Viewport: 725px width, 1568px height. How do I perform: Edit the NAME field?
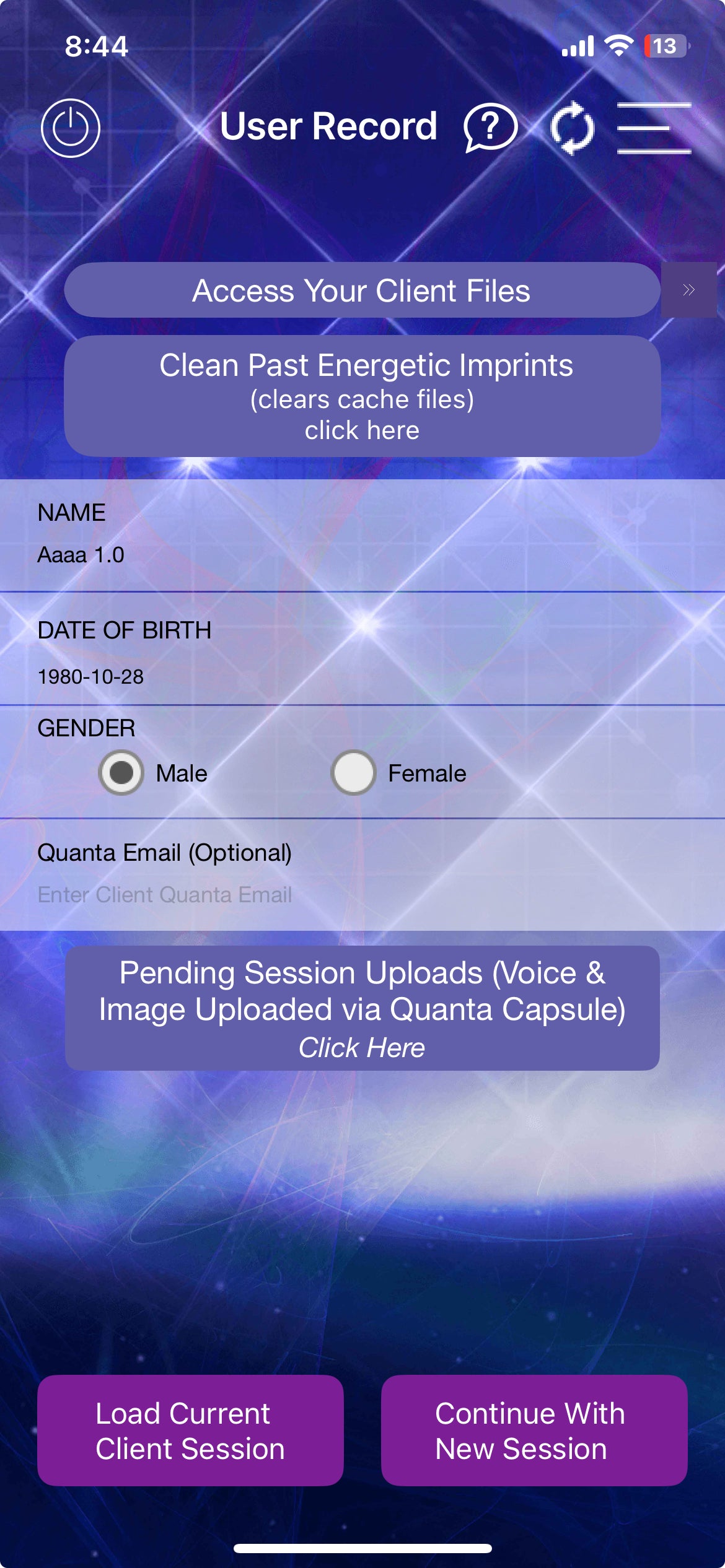point(248,555)
